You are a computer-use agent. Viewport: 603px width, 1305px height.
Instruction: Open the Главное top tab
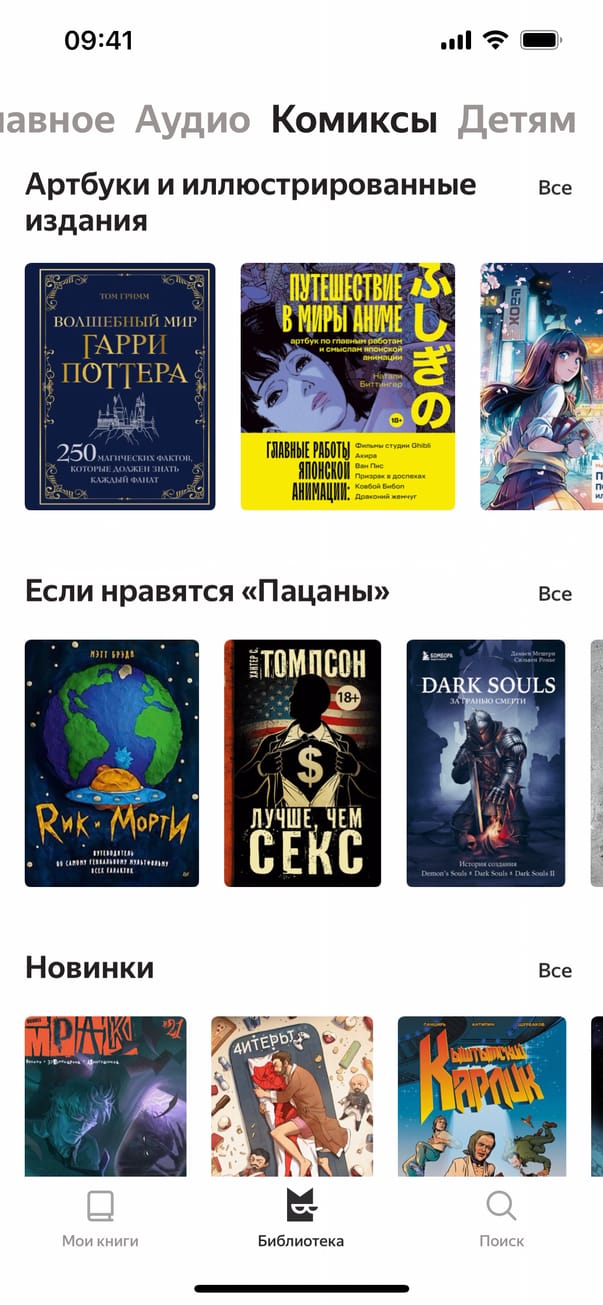click(x=55, y=121)
